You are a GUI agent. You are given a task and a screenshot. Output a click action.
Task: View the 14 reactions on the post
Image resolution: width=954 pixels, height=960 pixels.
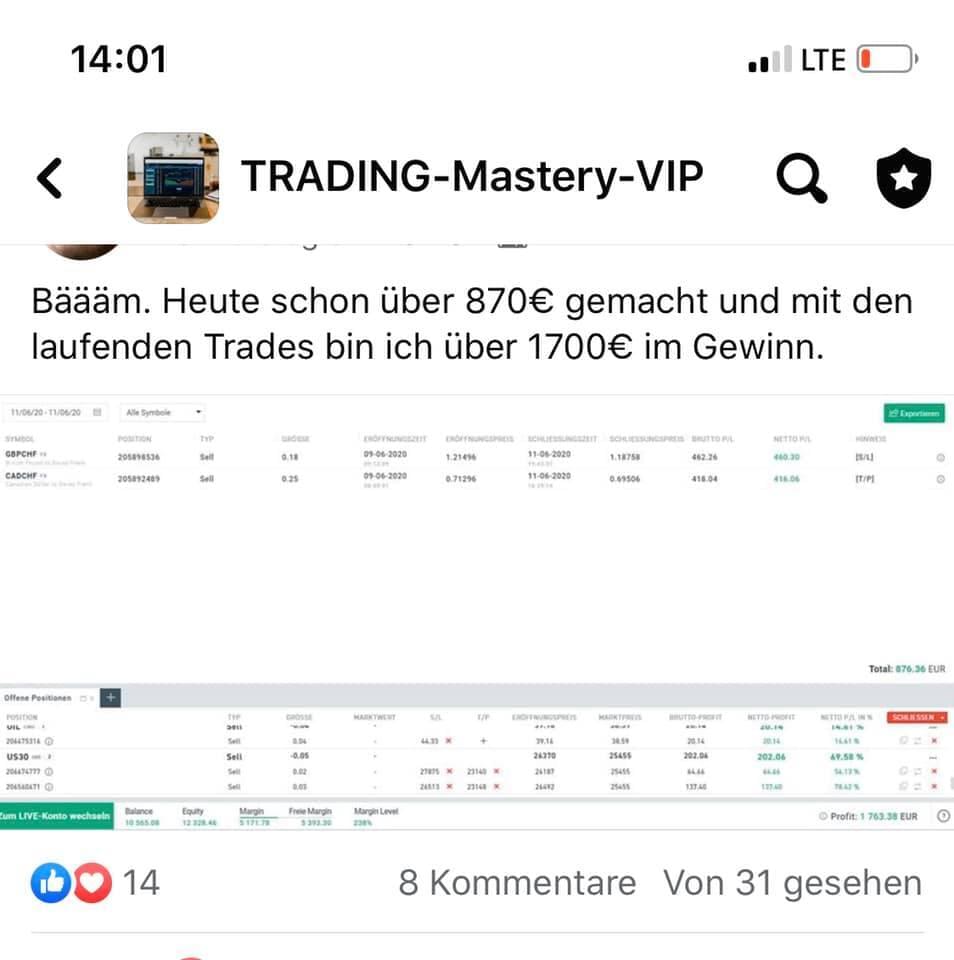[95, 883]
